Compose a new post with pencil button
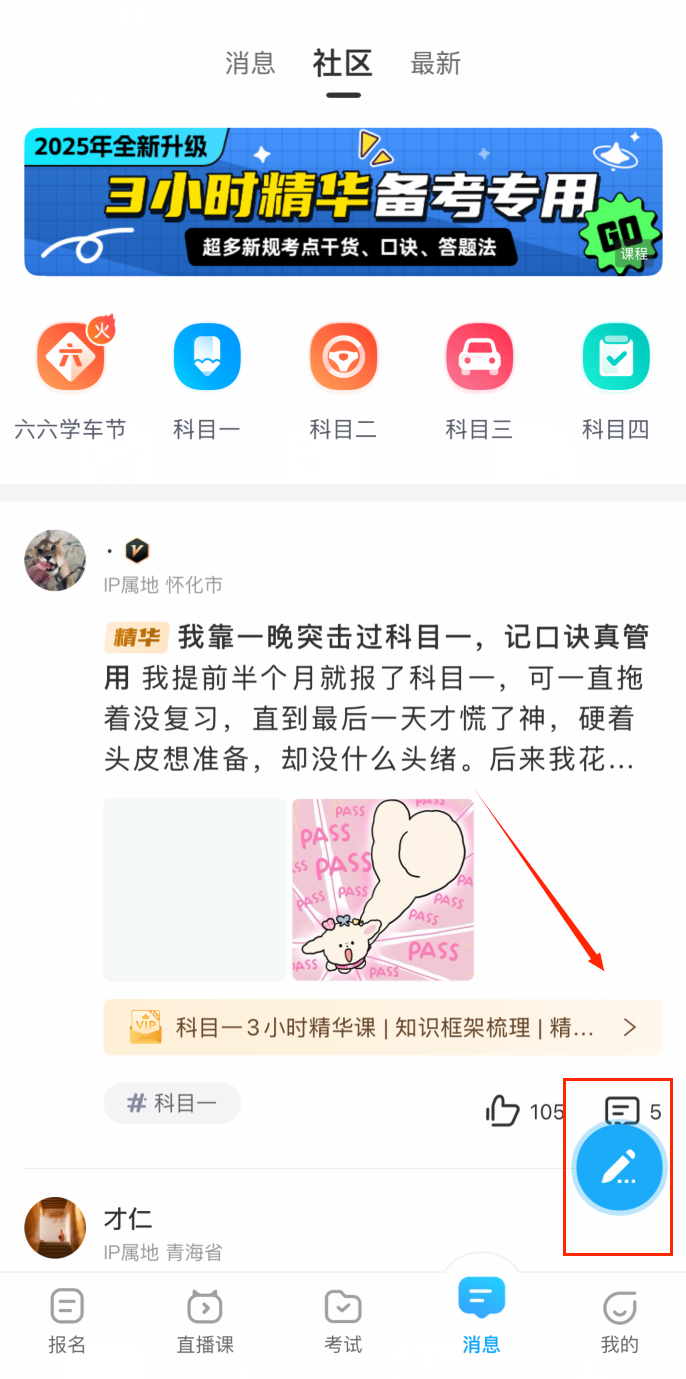 (x=619, y=1168)
